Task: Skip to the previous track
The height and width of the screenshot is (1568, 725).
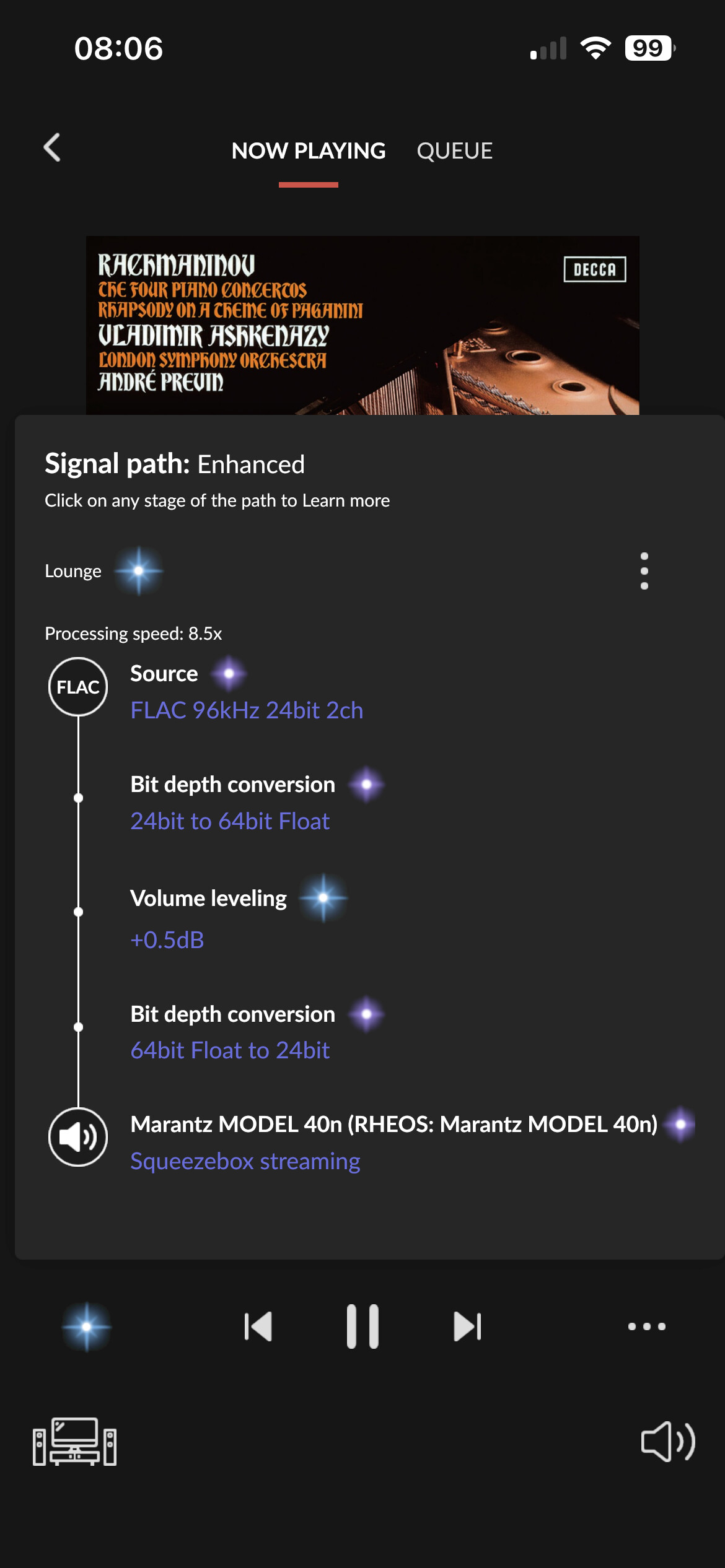Action: 258,1326
